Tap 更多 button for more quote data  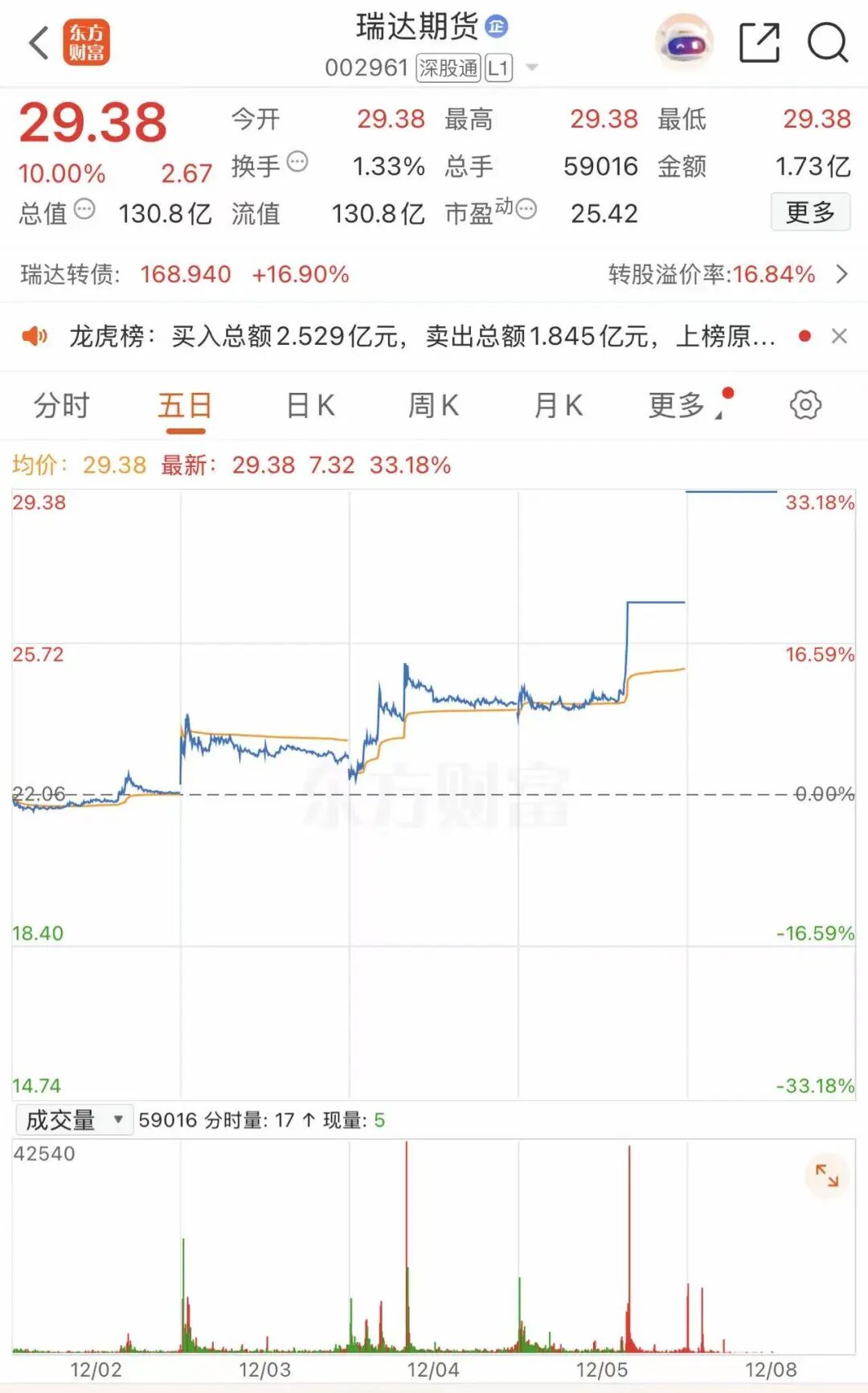click(x=810, y=212)
